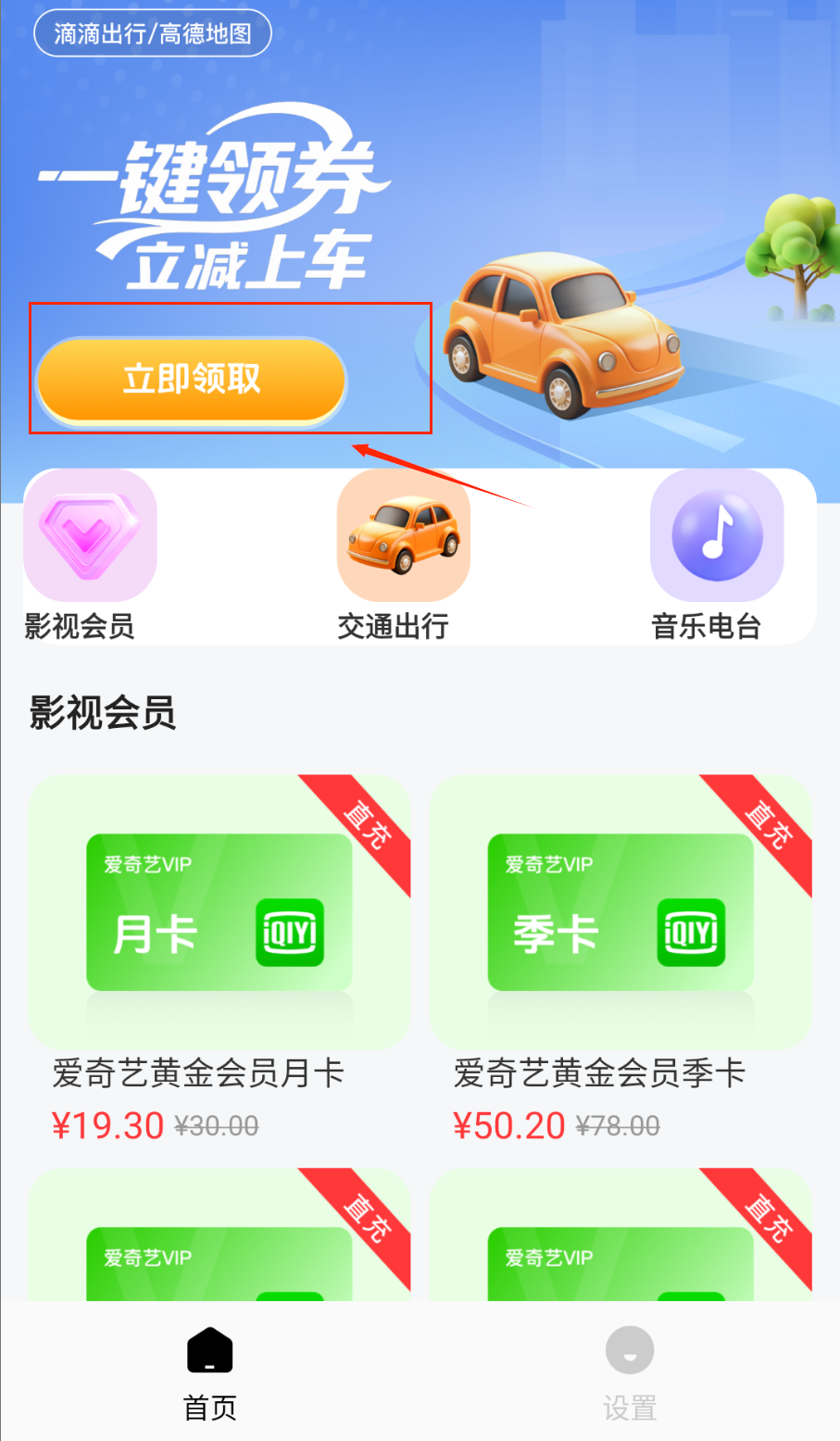Tap the 立即领取 coupon button
The image size is (840, 1441).
point(192,380)
